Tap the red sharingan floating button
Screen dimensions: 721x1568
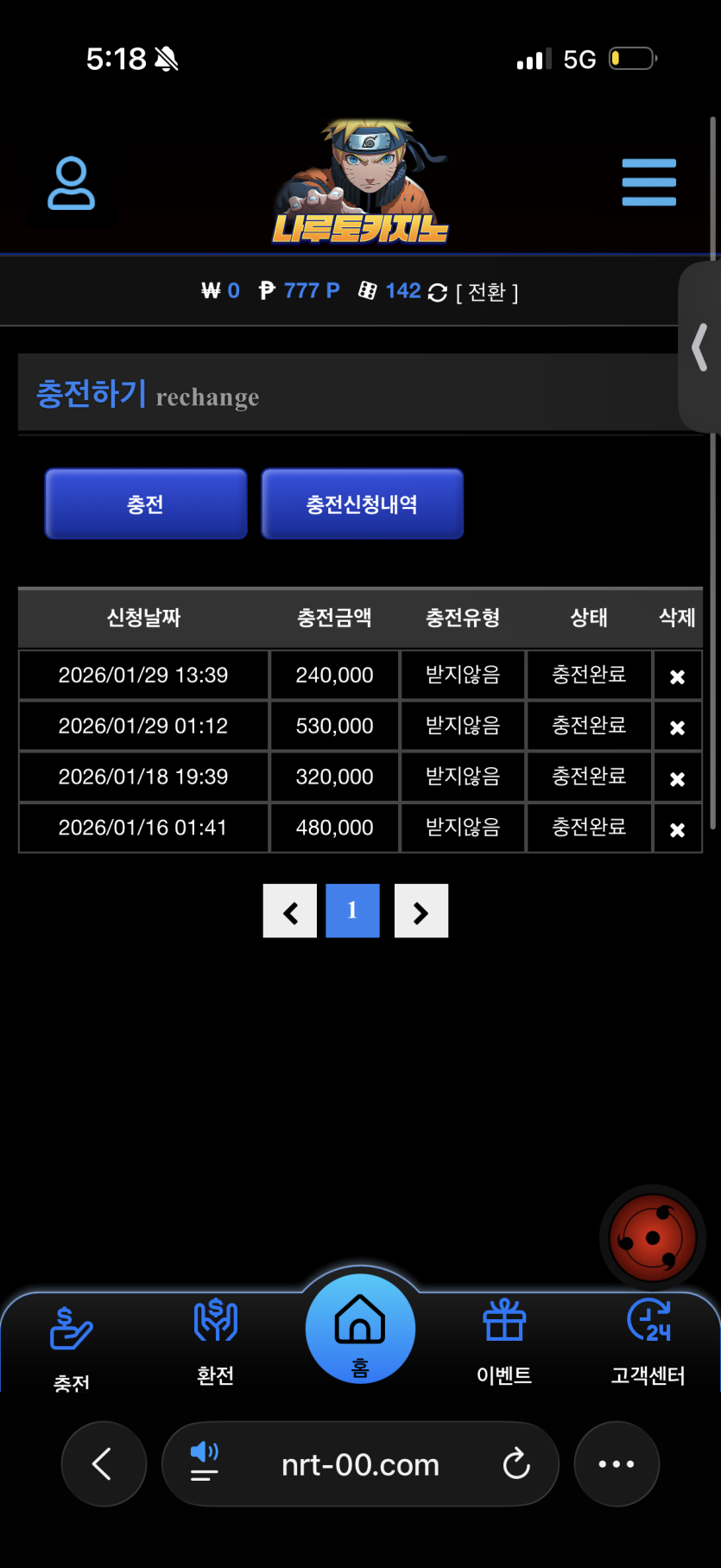(653, 1238)
